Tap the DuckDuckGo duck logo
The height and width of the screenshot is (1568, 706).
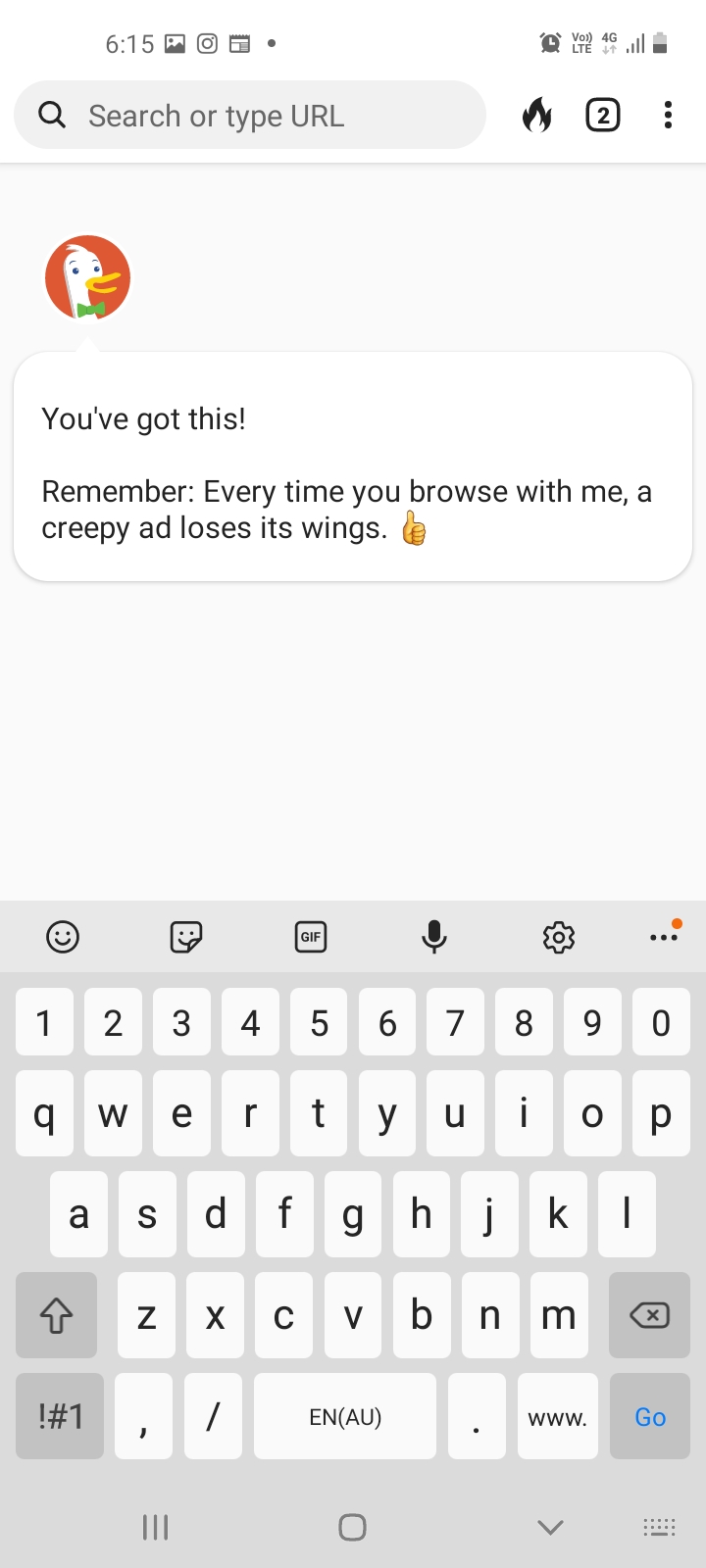click(x=87, y=277)
